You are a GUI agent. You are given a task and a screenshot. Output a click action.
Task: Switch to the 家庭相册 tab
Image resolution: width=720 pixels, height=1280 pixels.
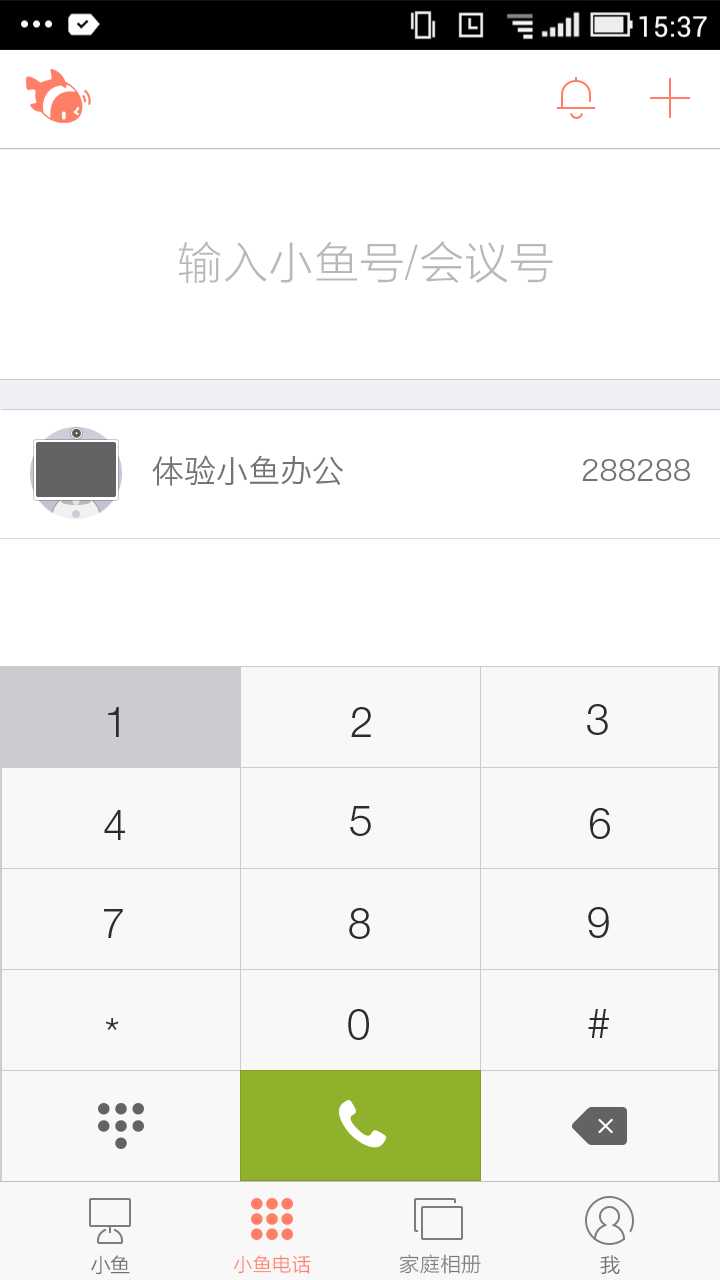[x=440, y=1235]
